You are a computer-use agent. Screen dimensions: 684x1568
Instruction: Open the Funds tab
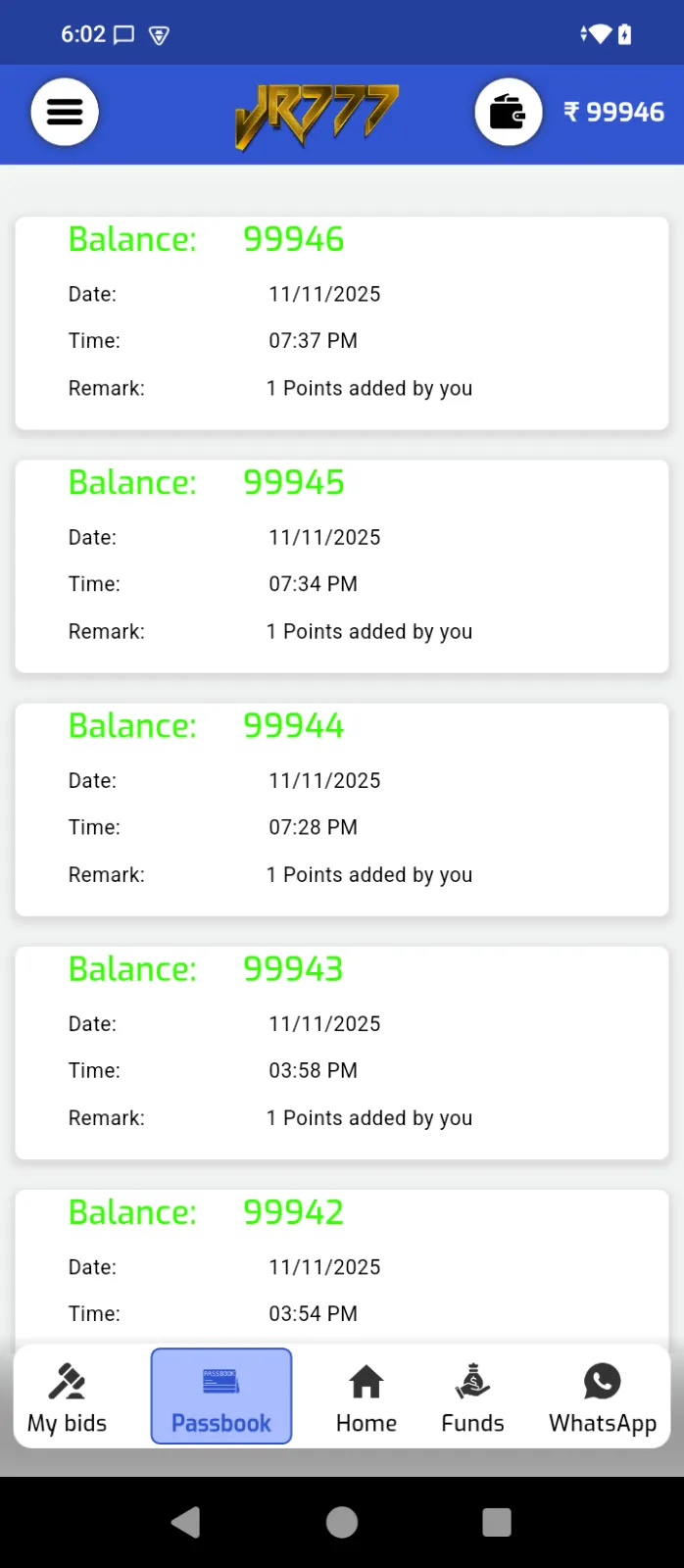472,1397
